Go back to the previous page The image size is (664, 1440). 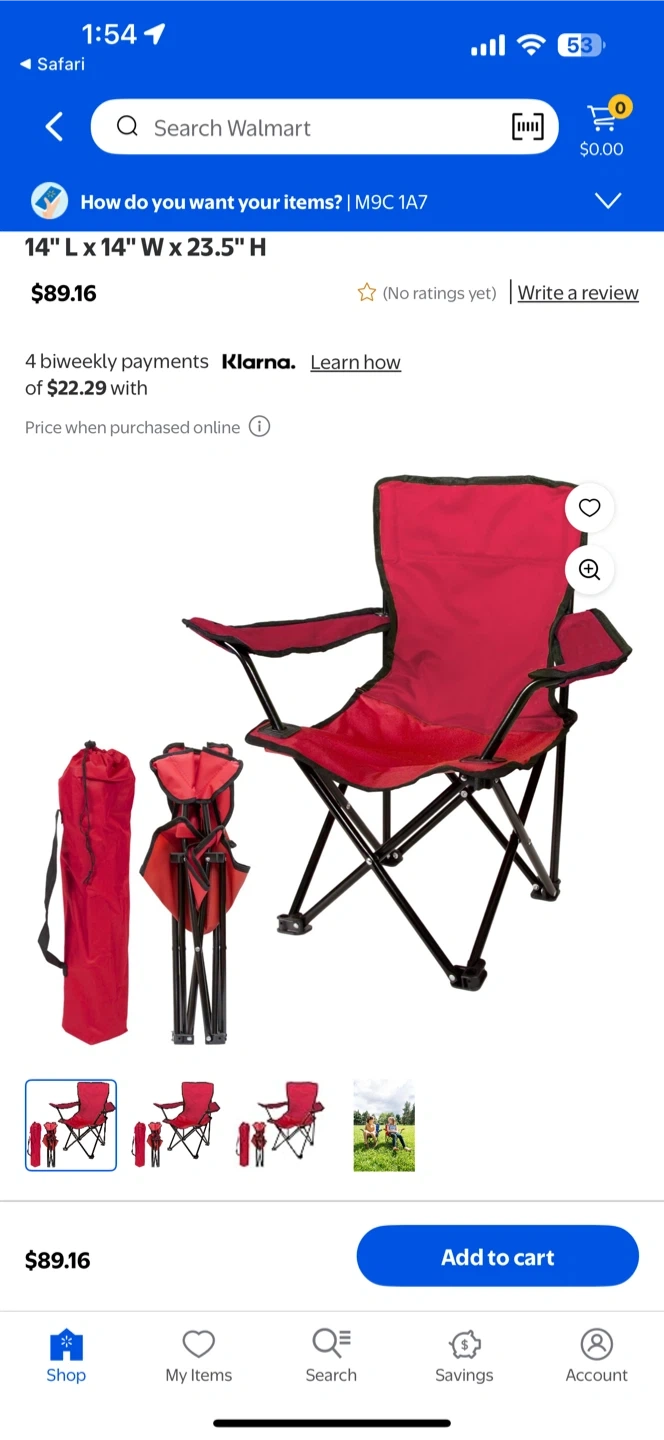(55, 127)
